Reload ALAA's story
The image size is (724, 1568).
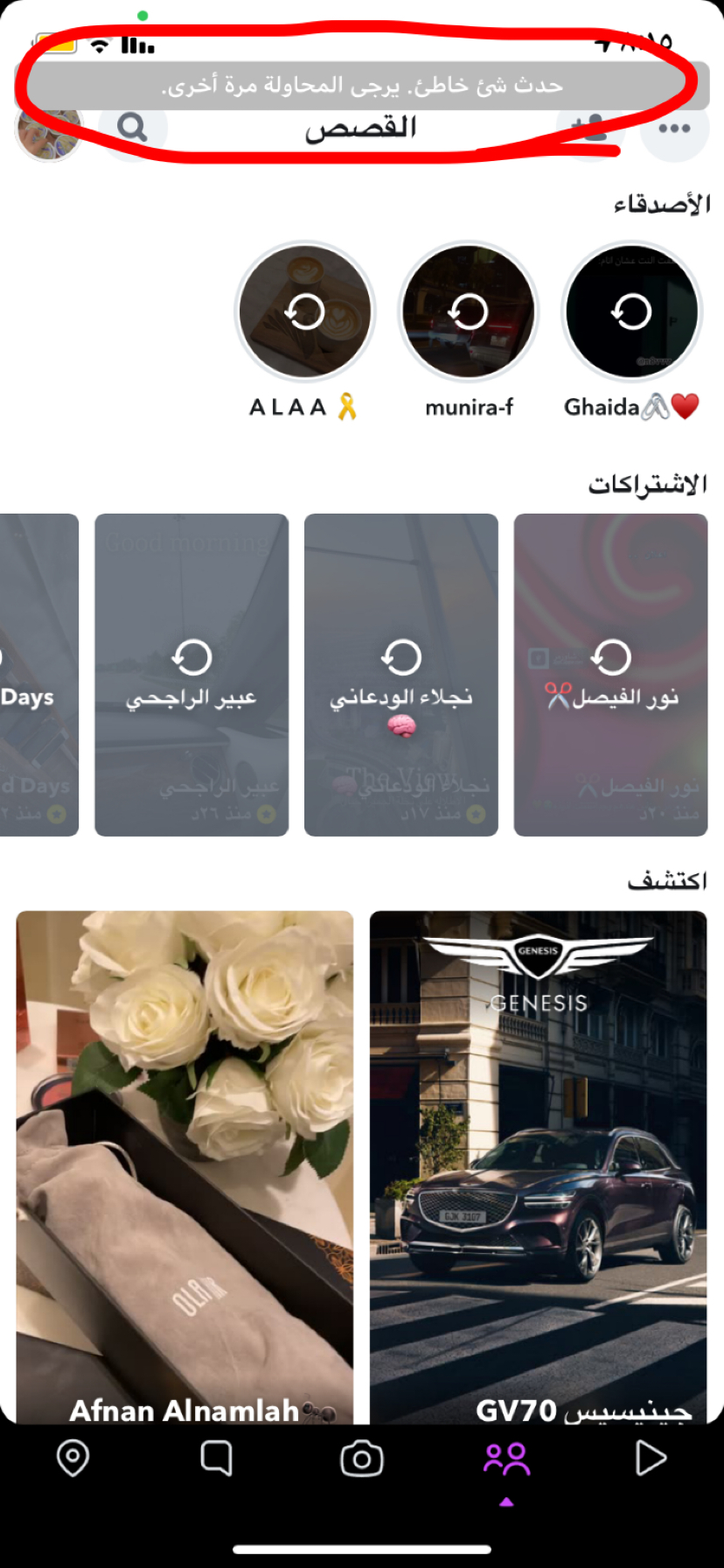tap(305, 311)
